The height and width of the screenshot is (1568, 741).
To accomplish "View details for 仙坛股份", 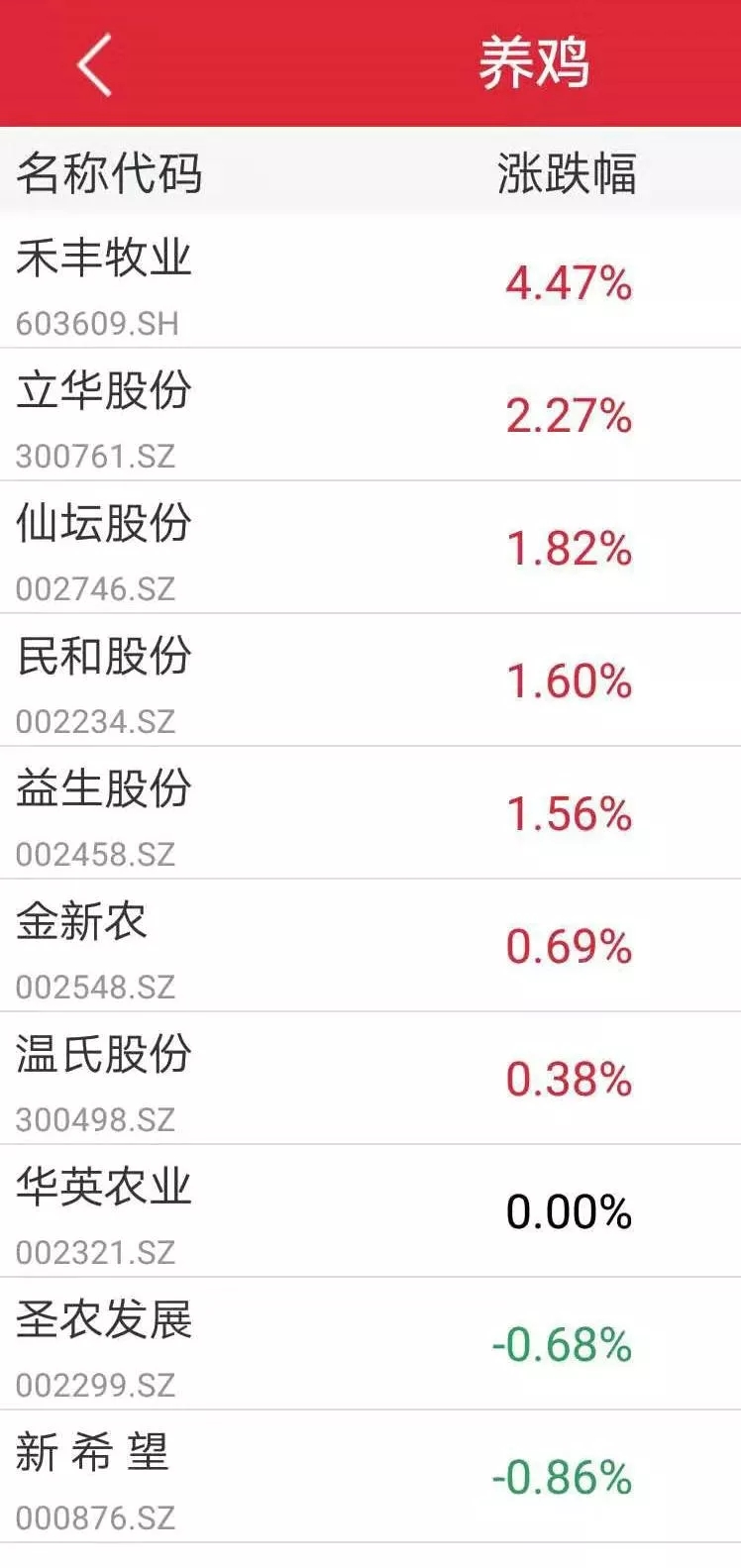I will click(370, 548).
